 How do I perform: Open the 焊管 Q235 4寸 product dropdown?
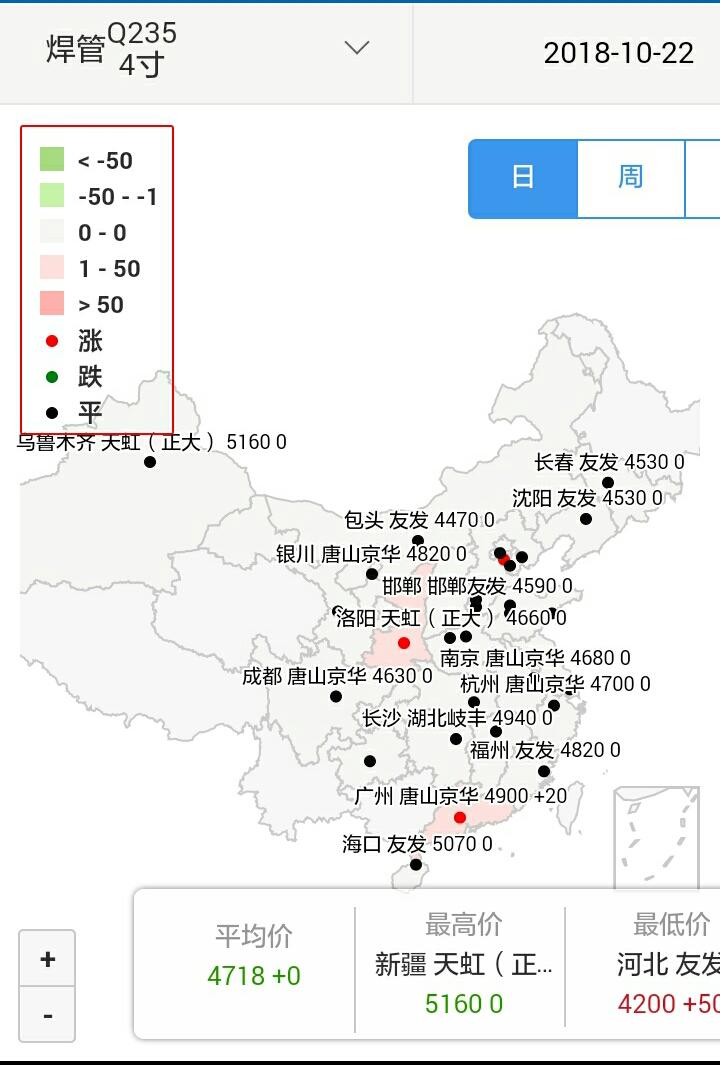(x=207, y=49)
